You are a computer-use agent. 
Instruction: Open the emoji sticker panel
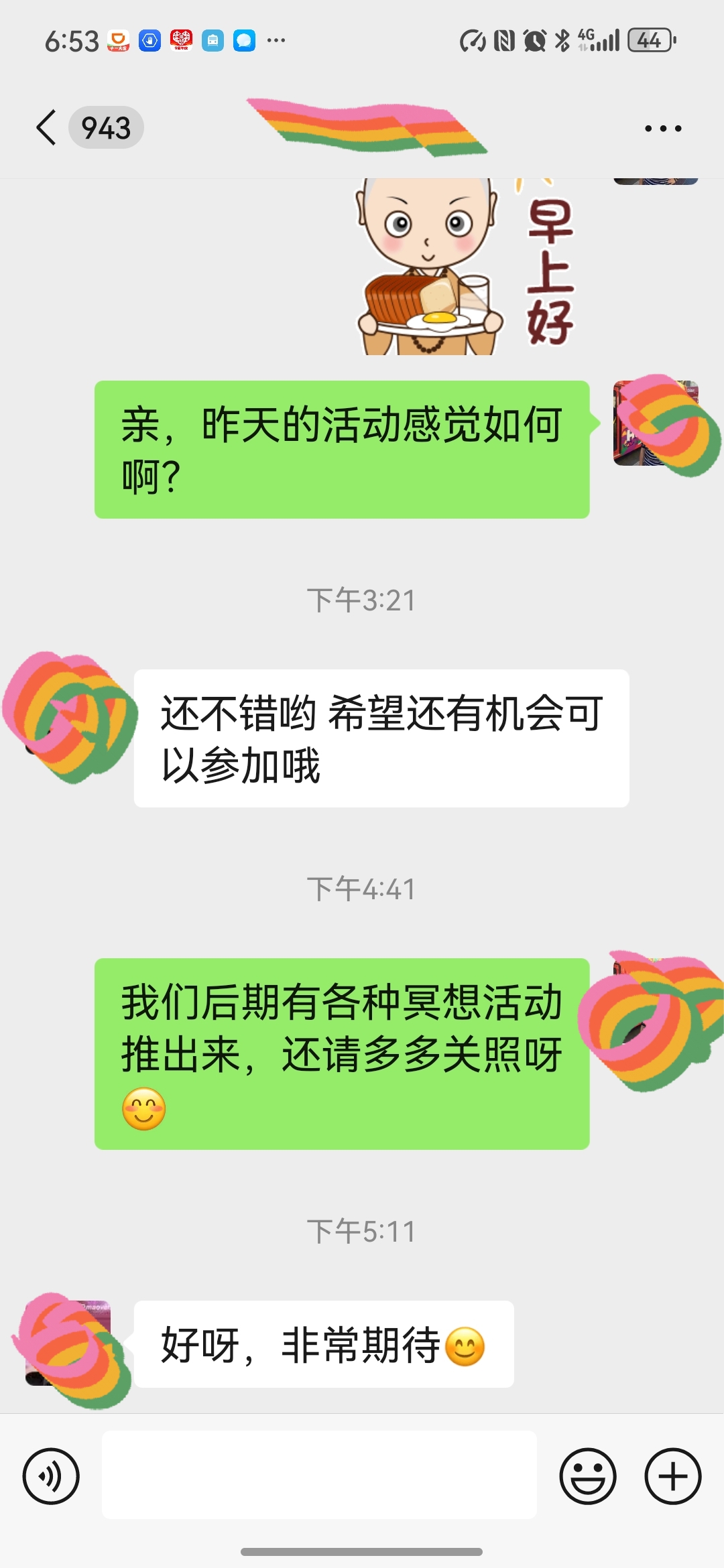click(588, 1476)
